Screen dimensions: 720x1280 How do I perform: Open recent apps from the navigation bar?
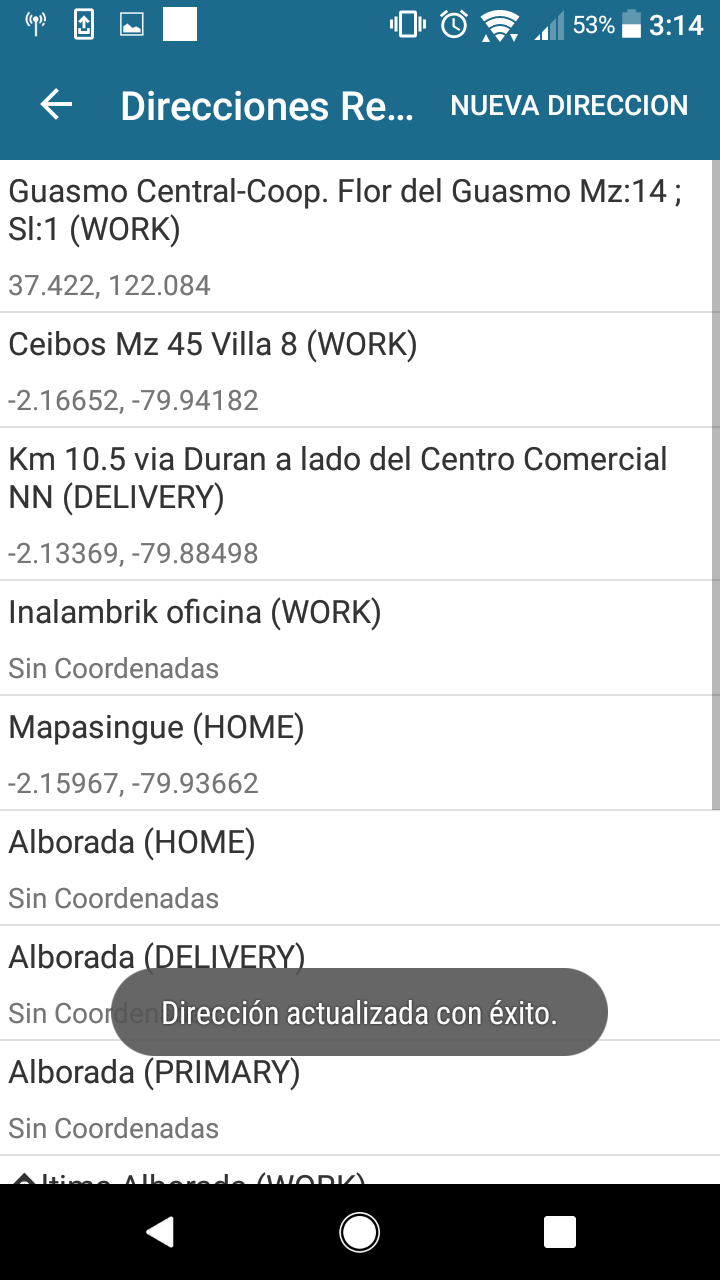[x=560, y=1232]
